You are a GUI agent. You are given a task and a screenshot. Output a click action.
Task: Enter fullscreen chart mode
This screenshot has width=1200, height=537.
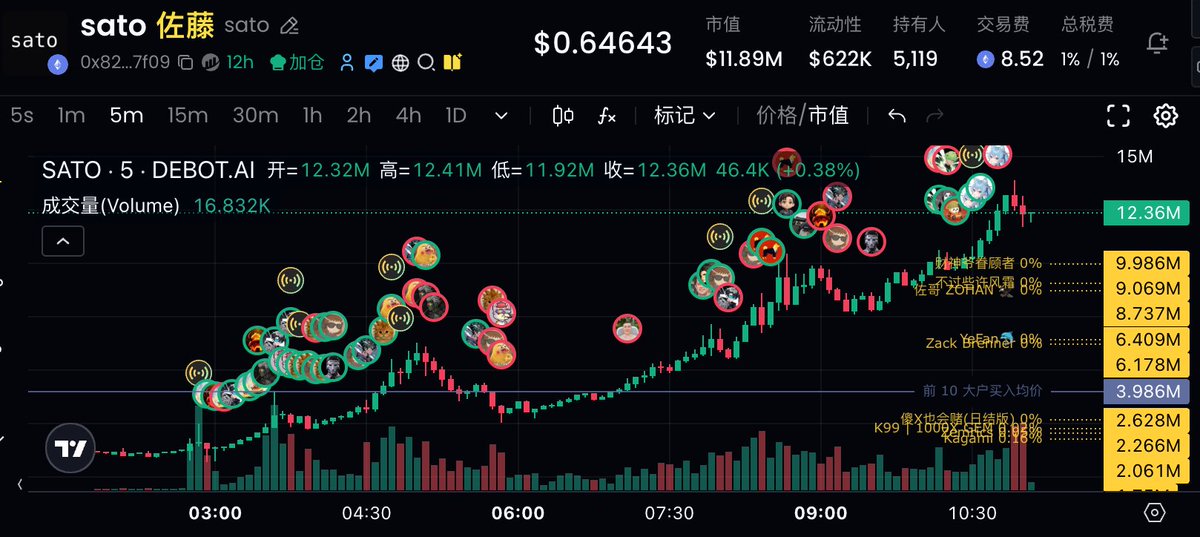(x=1118, y=116)
